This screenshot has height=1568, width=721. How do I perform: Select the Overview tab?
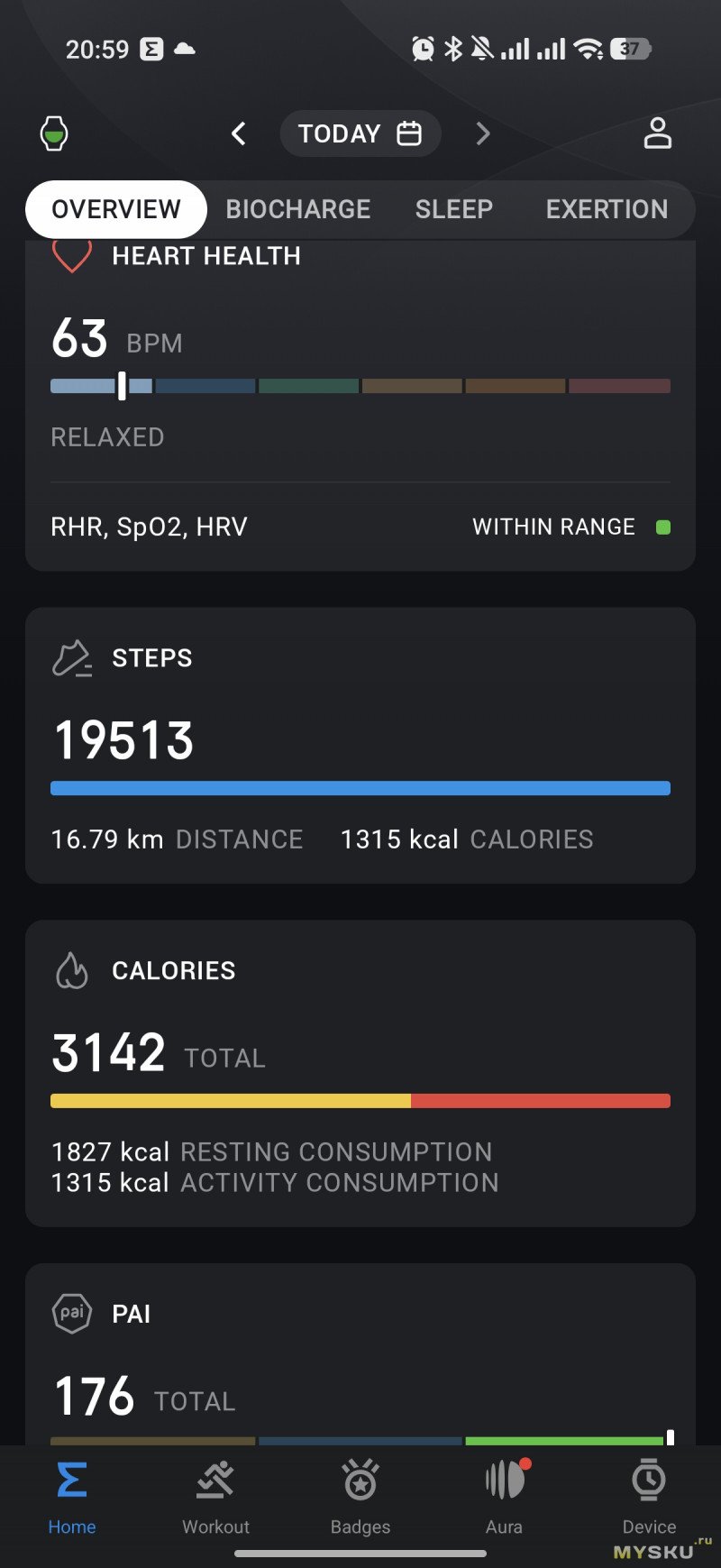point(116,209)
